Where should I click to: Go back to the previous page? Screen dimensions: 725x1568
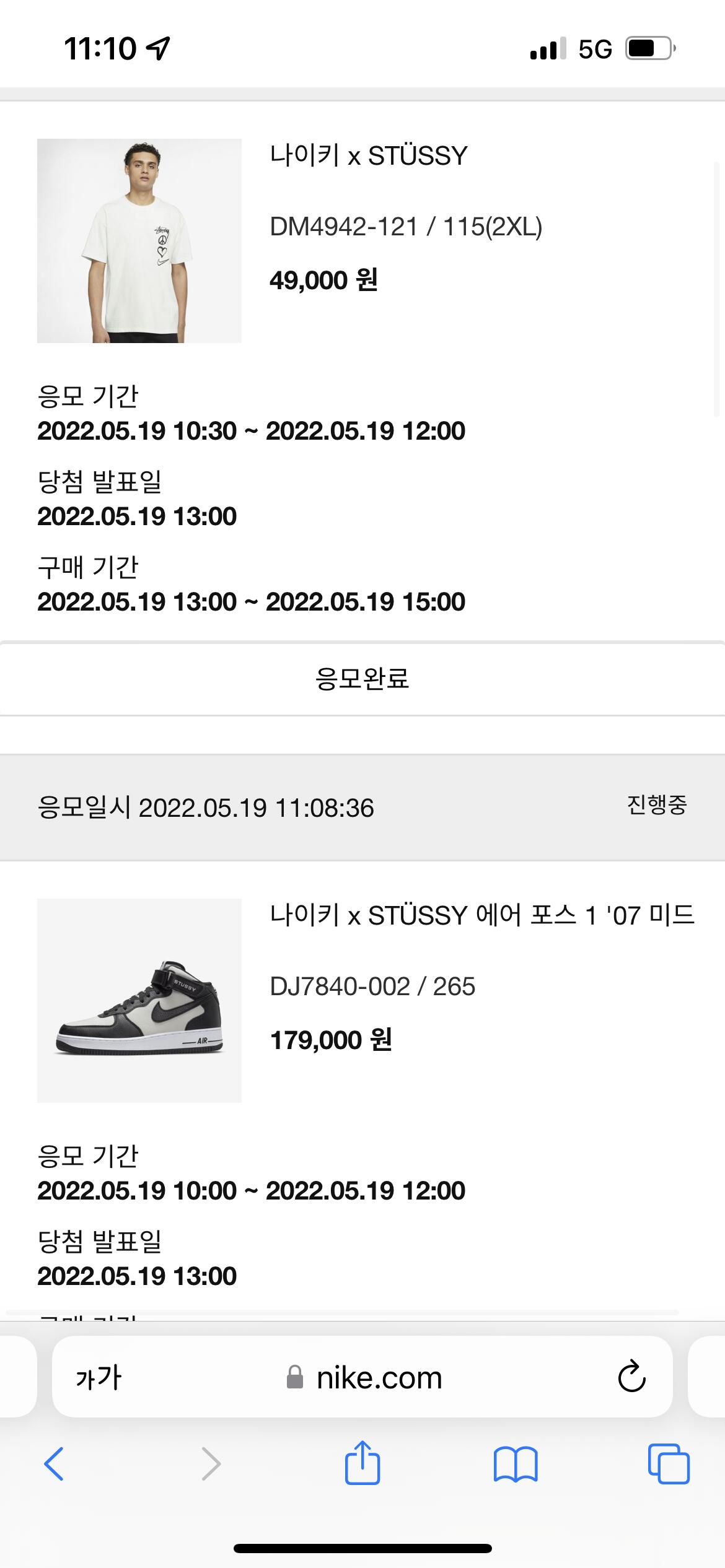coord(55,1464)
